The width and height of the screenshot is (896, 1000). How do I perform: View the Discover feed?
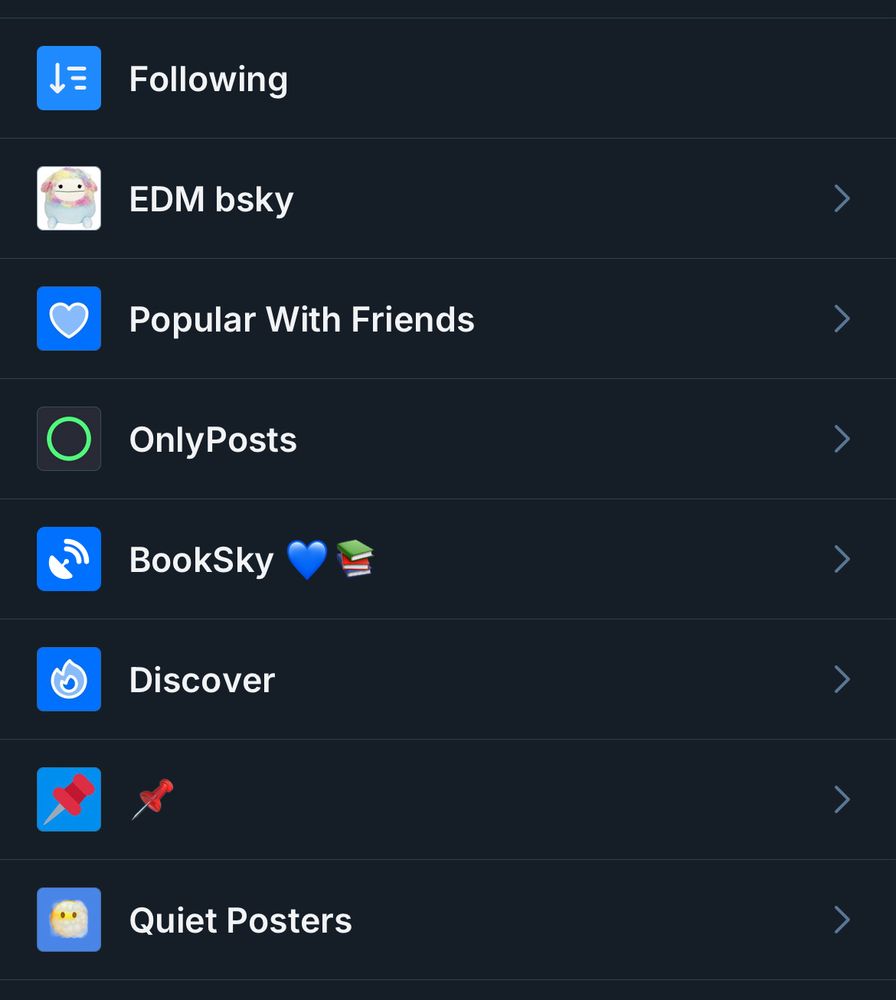click(202, 679)
